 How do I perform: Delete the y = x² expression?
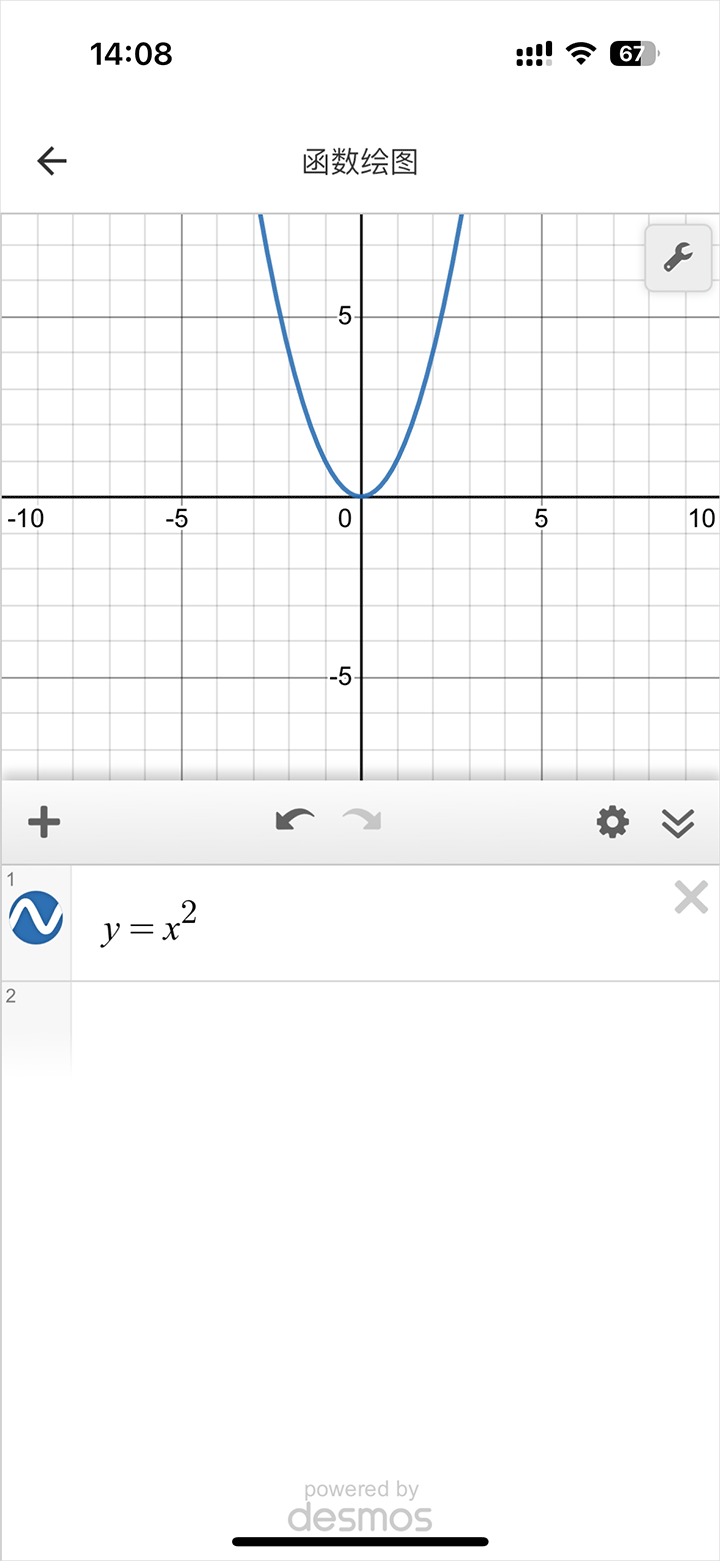coord(691,898)
